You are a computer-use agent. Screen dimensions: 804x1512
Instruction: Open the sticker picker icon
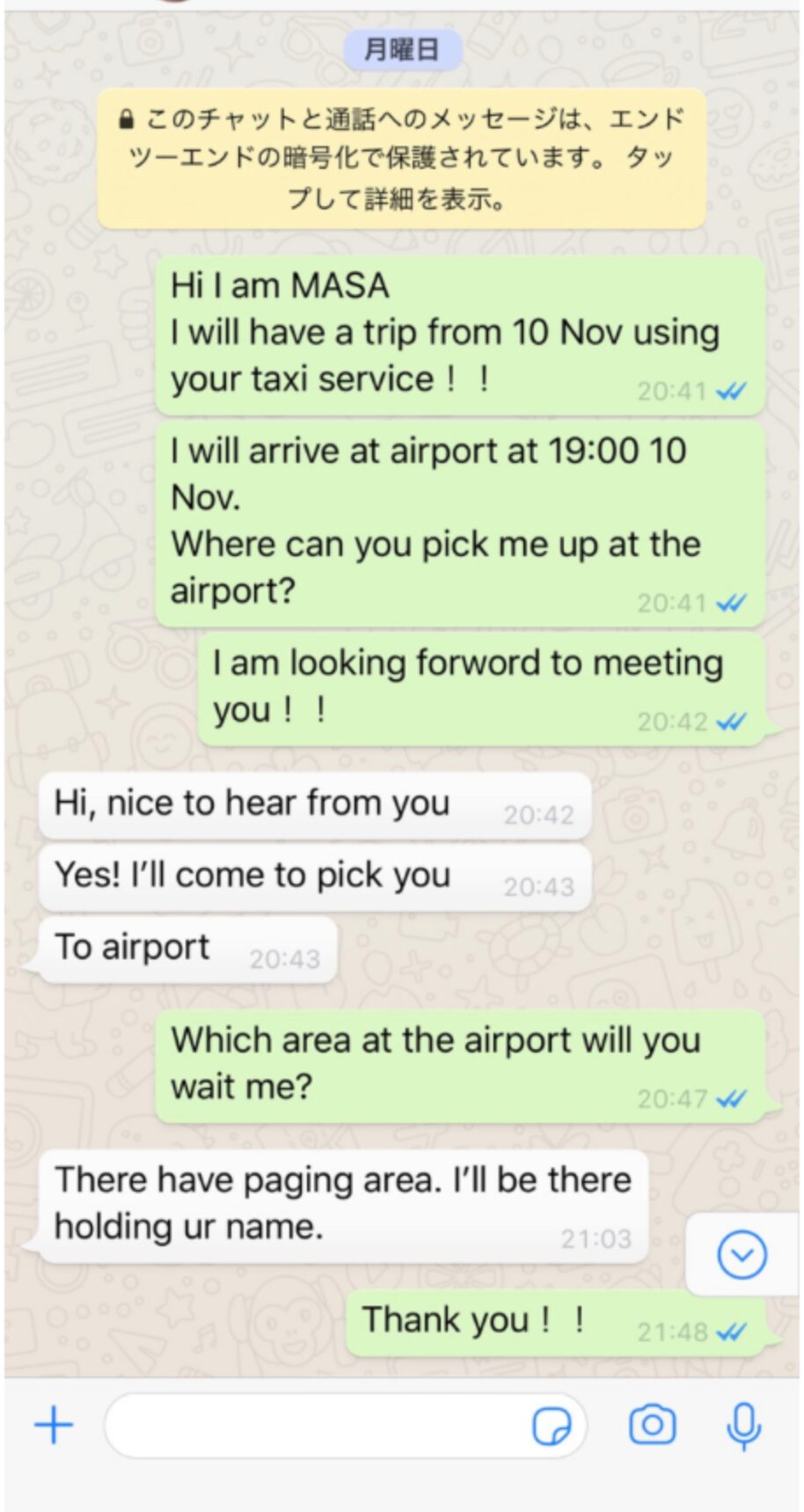[552, 1425]
